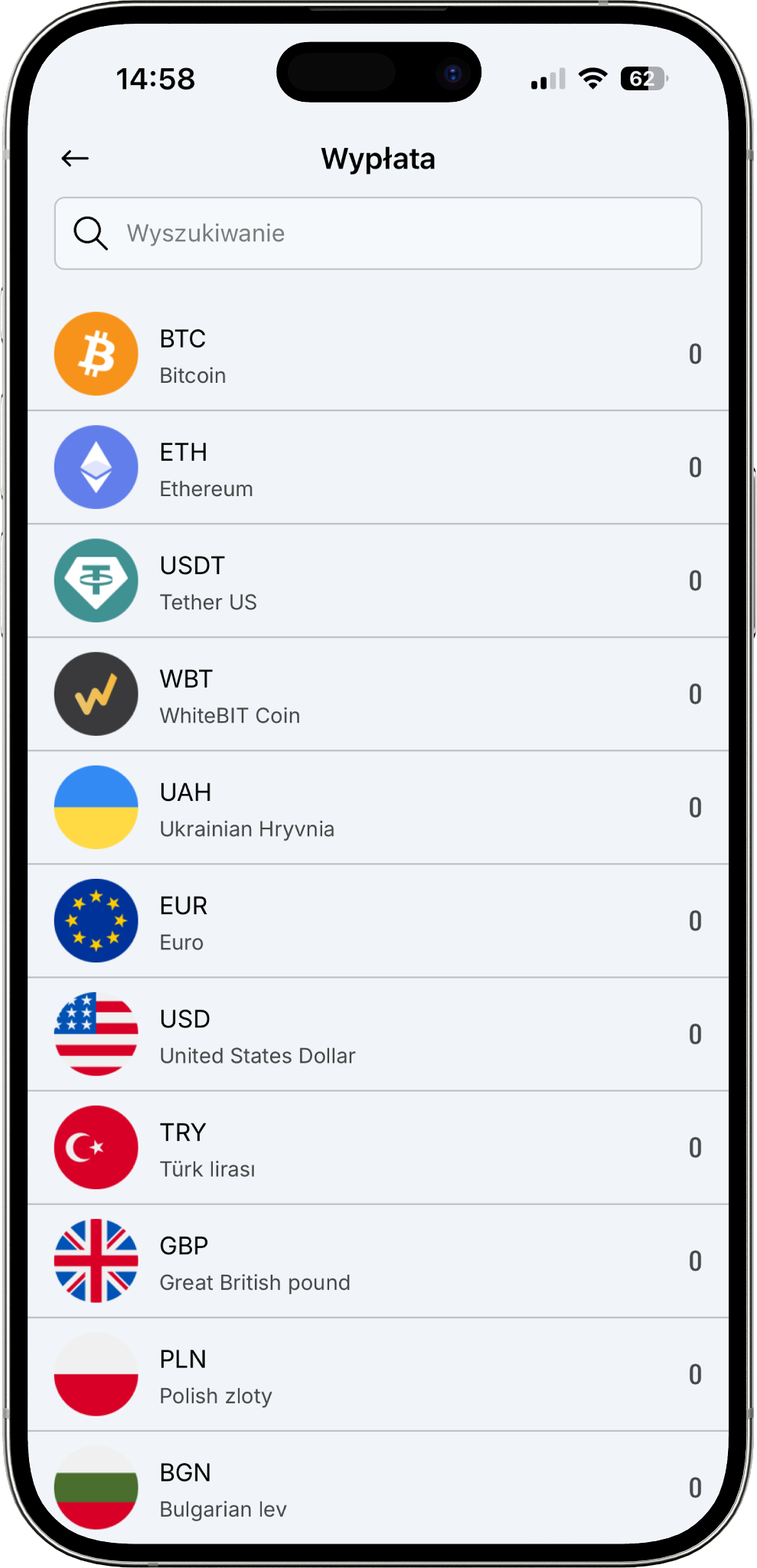
Task: Go back from the Wypłata screen
Action: [x=75, y=158]
